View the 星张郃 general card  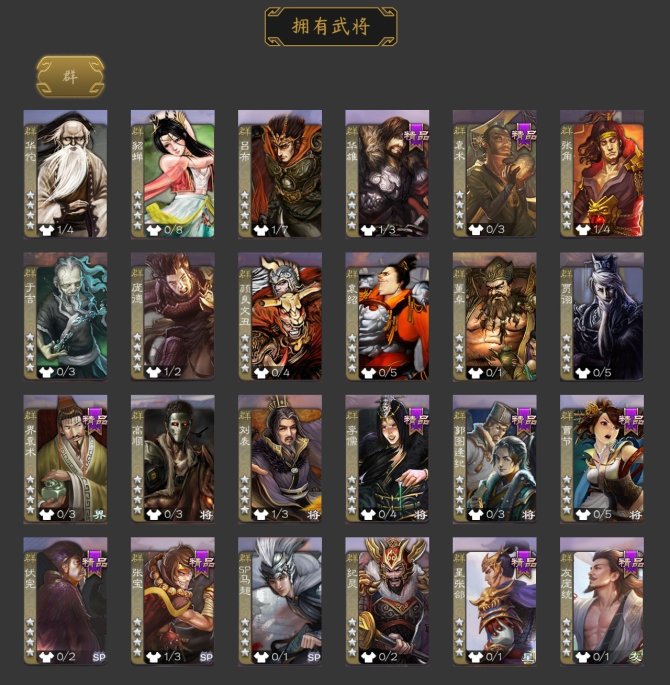tap(494, 601)
